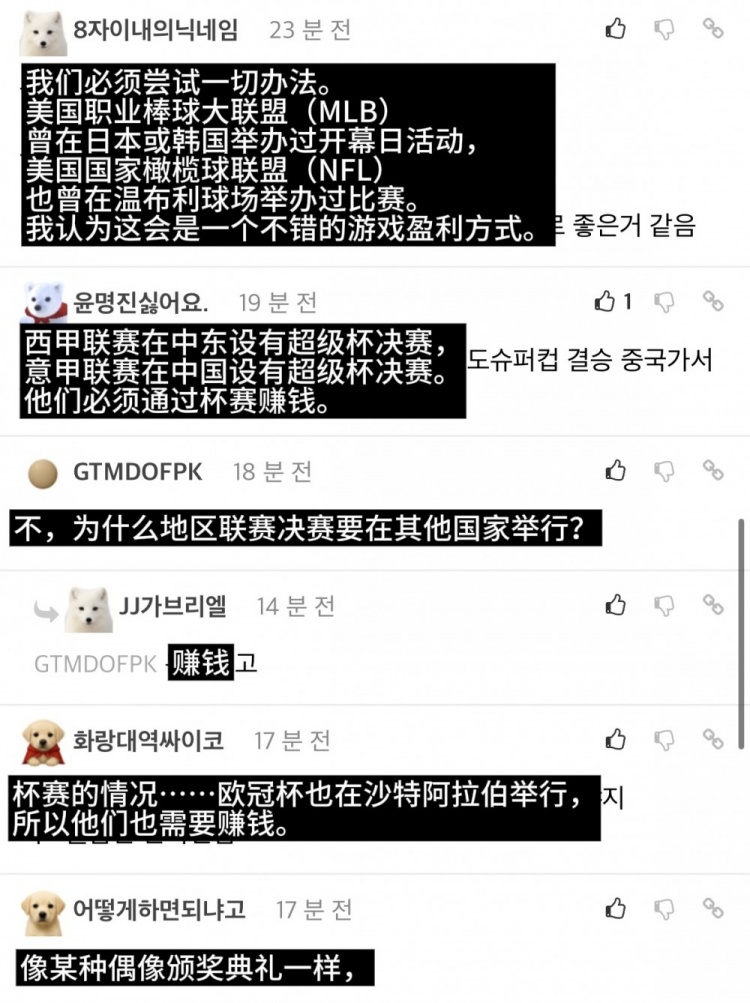Downvote the comment by 윤명진싫어요
Screen dimensions: 750x1003
pyautogui.click(x=664, y=301)
